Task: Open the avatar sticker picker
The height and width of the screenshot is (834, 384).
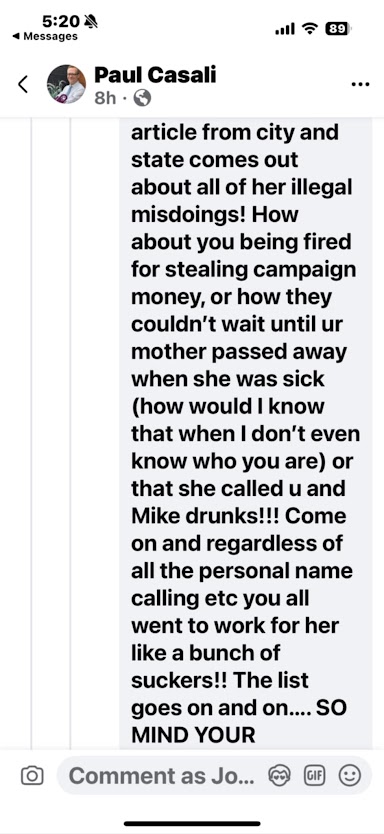Action: click(279, 775)
